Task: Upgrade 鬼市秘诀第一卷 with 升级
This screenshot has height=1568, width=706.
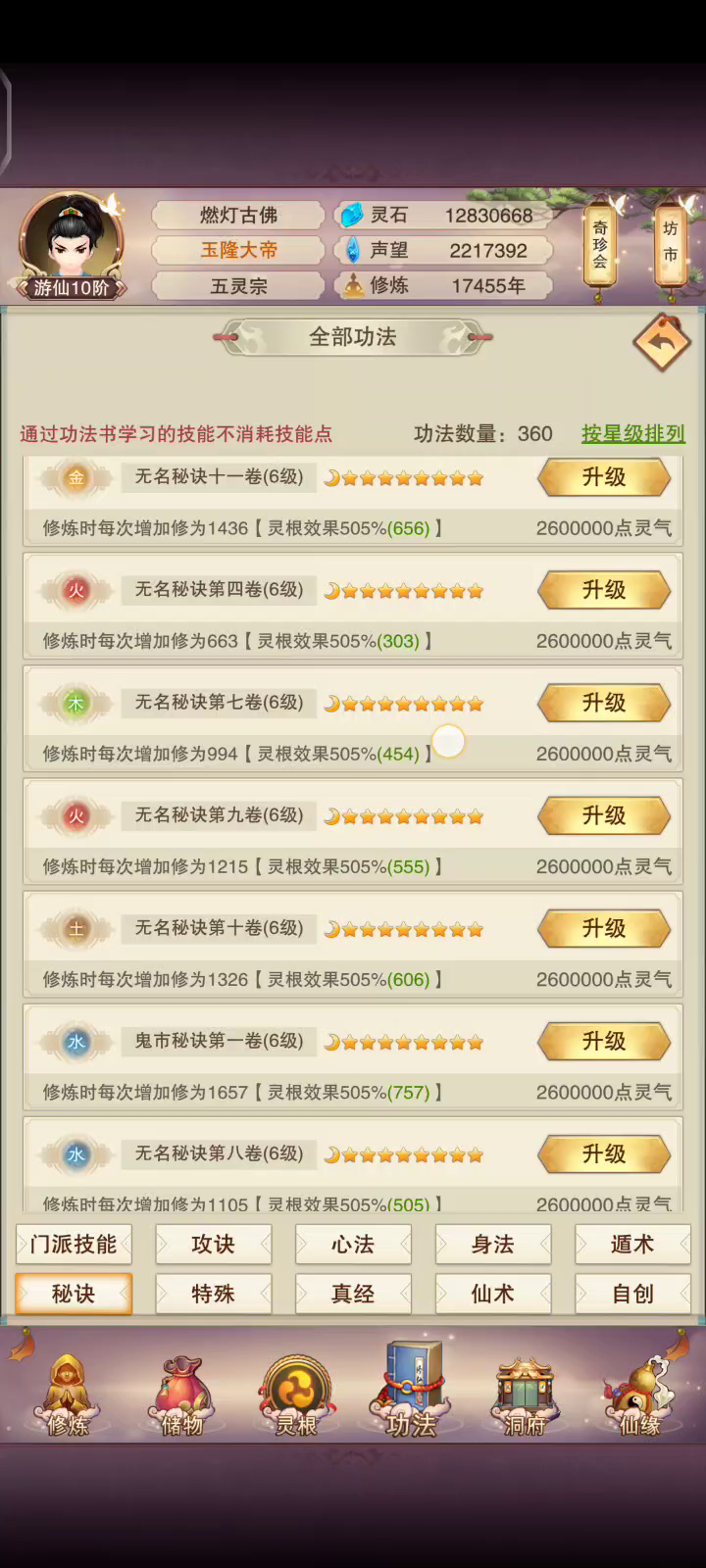Action: [604, 1041]
